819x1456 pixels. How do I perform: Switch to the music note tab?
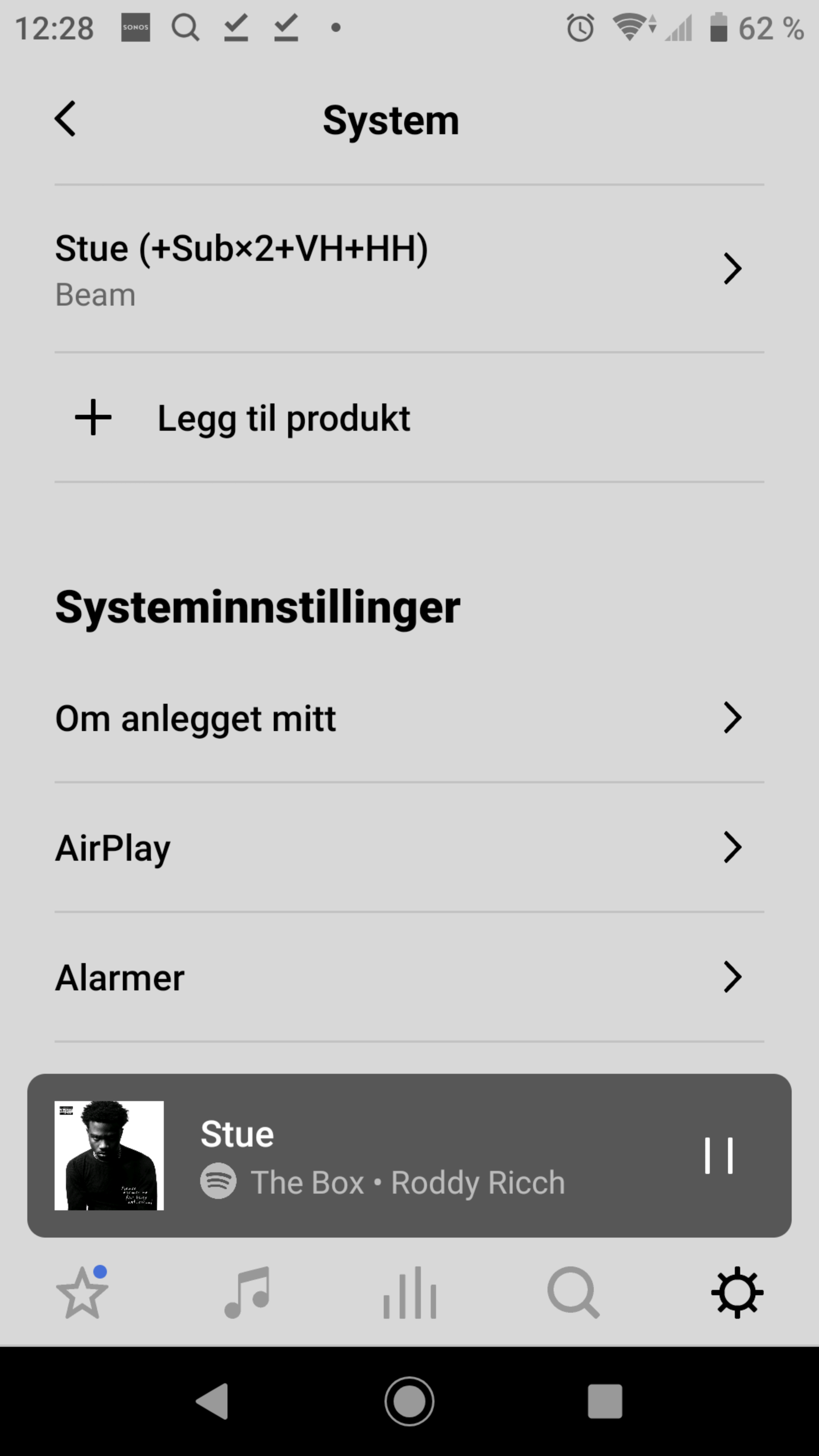[247, 1293]
